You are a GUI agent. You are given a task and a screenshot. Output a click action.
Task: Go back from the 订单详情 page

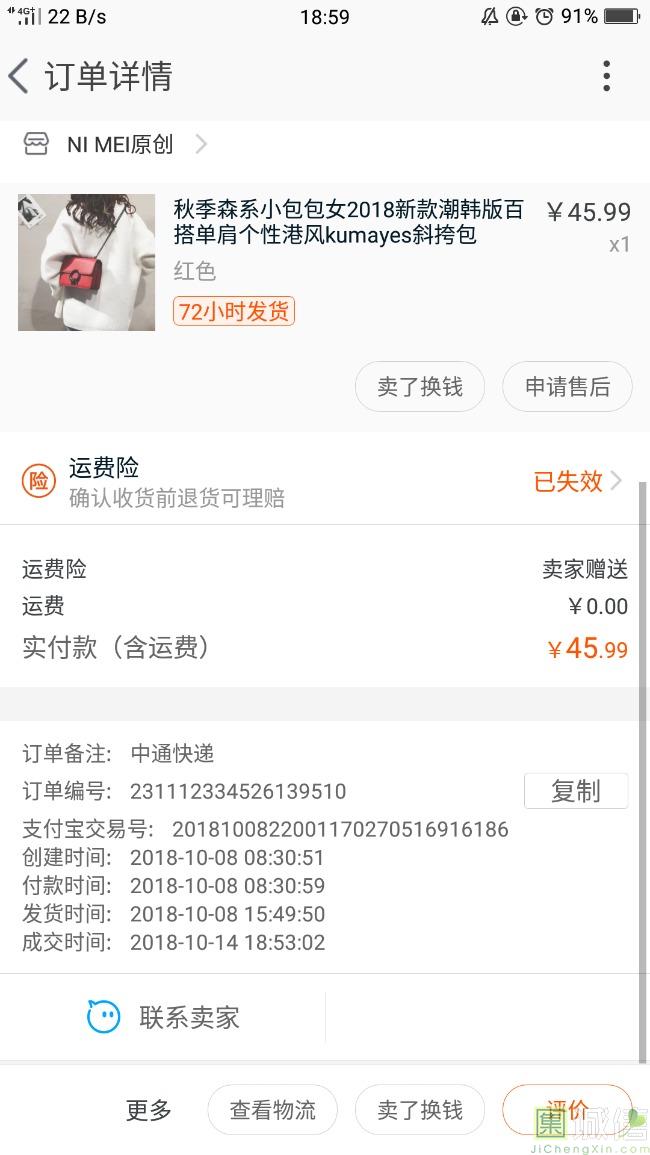click(x=20, y=76)
